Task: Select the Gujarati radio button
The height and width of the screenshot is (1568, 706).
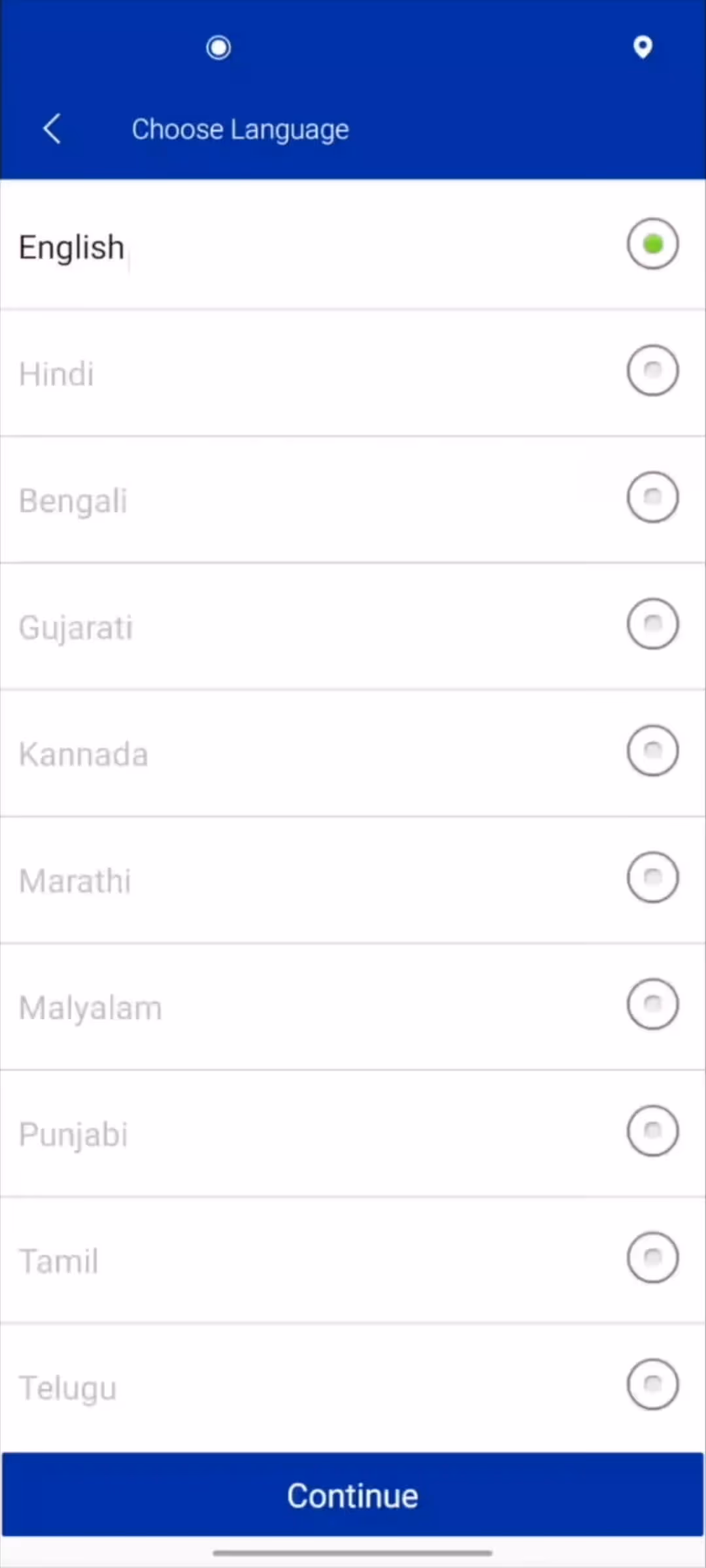Action: point(652,624)
